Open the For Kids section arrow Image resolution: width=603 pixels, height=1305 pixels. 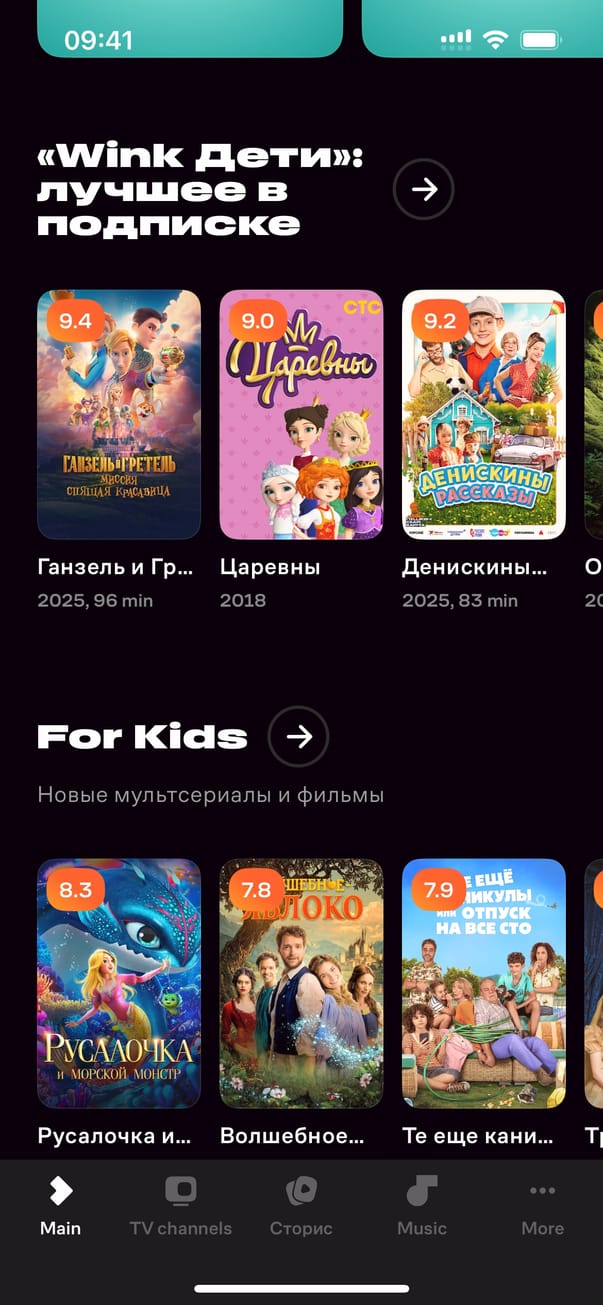pos(298,737)
